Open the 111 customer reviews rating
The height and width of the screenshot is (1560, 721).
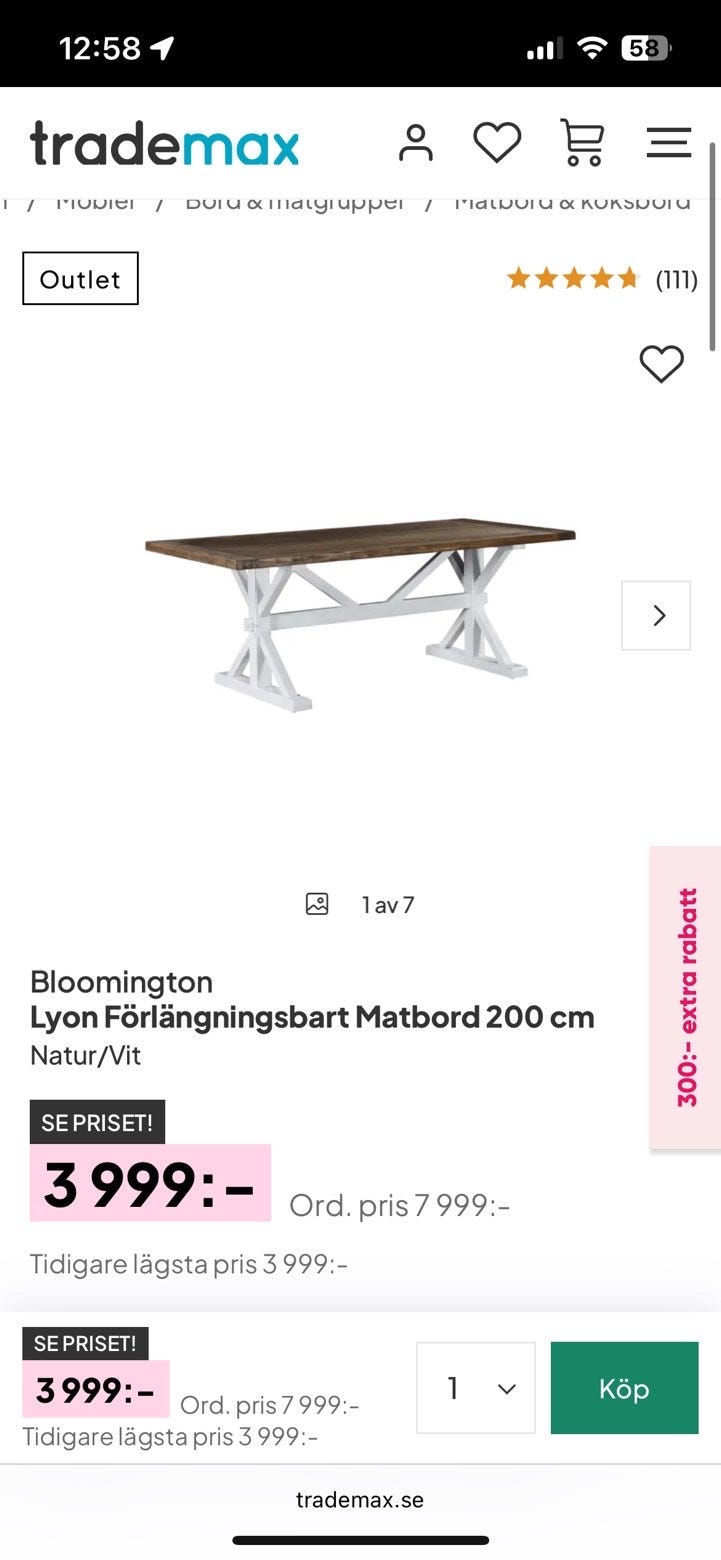coord(602,279)
